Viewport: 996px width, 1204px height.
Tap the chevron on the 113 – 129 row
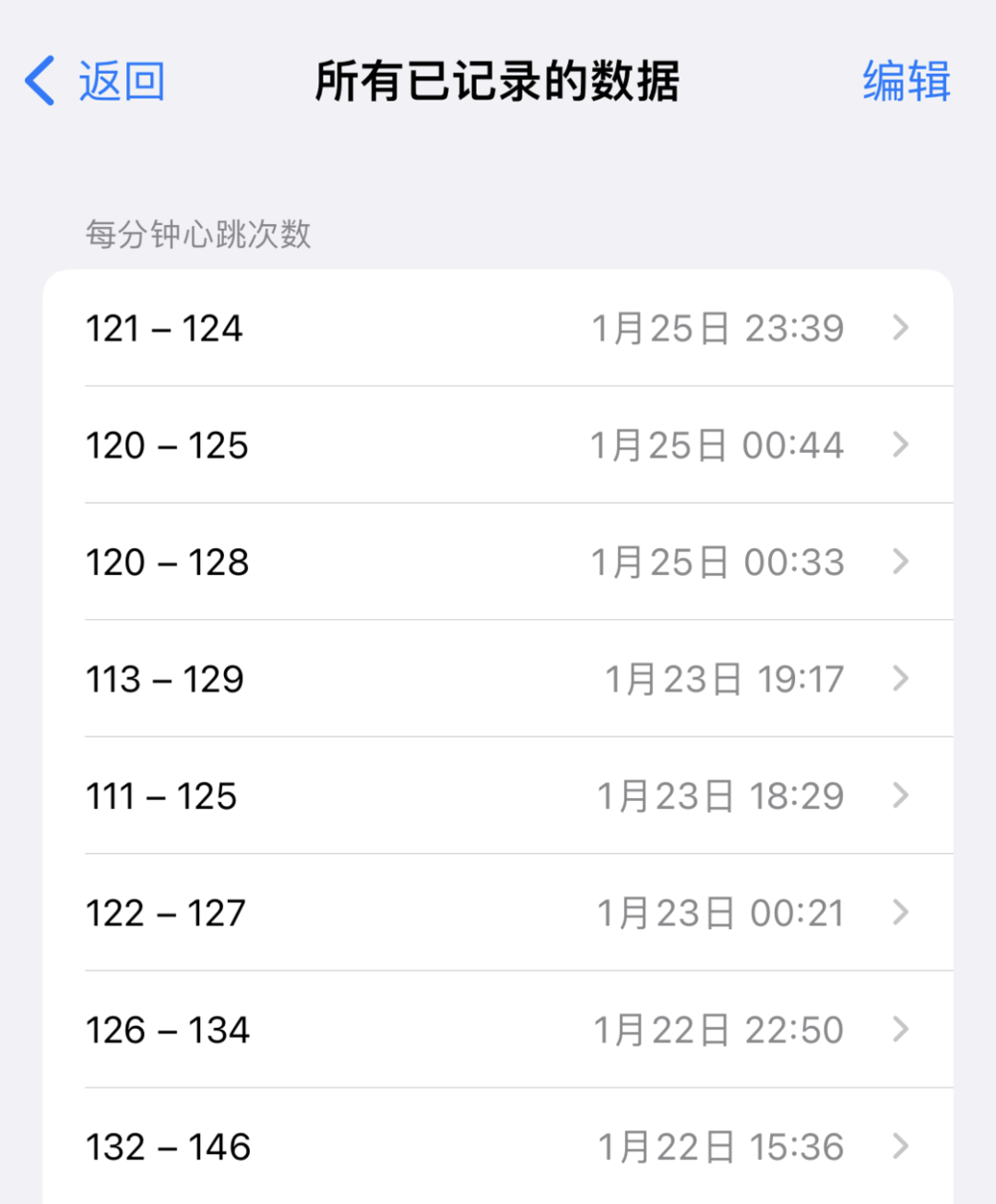(900, 679)
